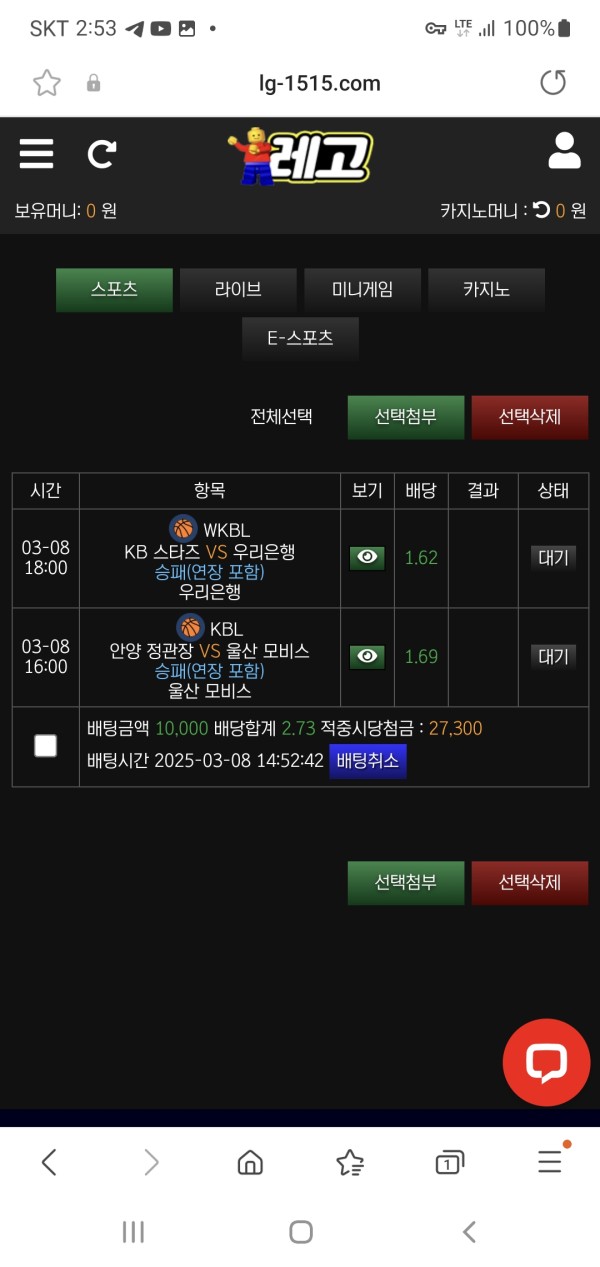Switch to the 스포츠 tab
The image size is (600, 1267).
(x=114, y=290)
